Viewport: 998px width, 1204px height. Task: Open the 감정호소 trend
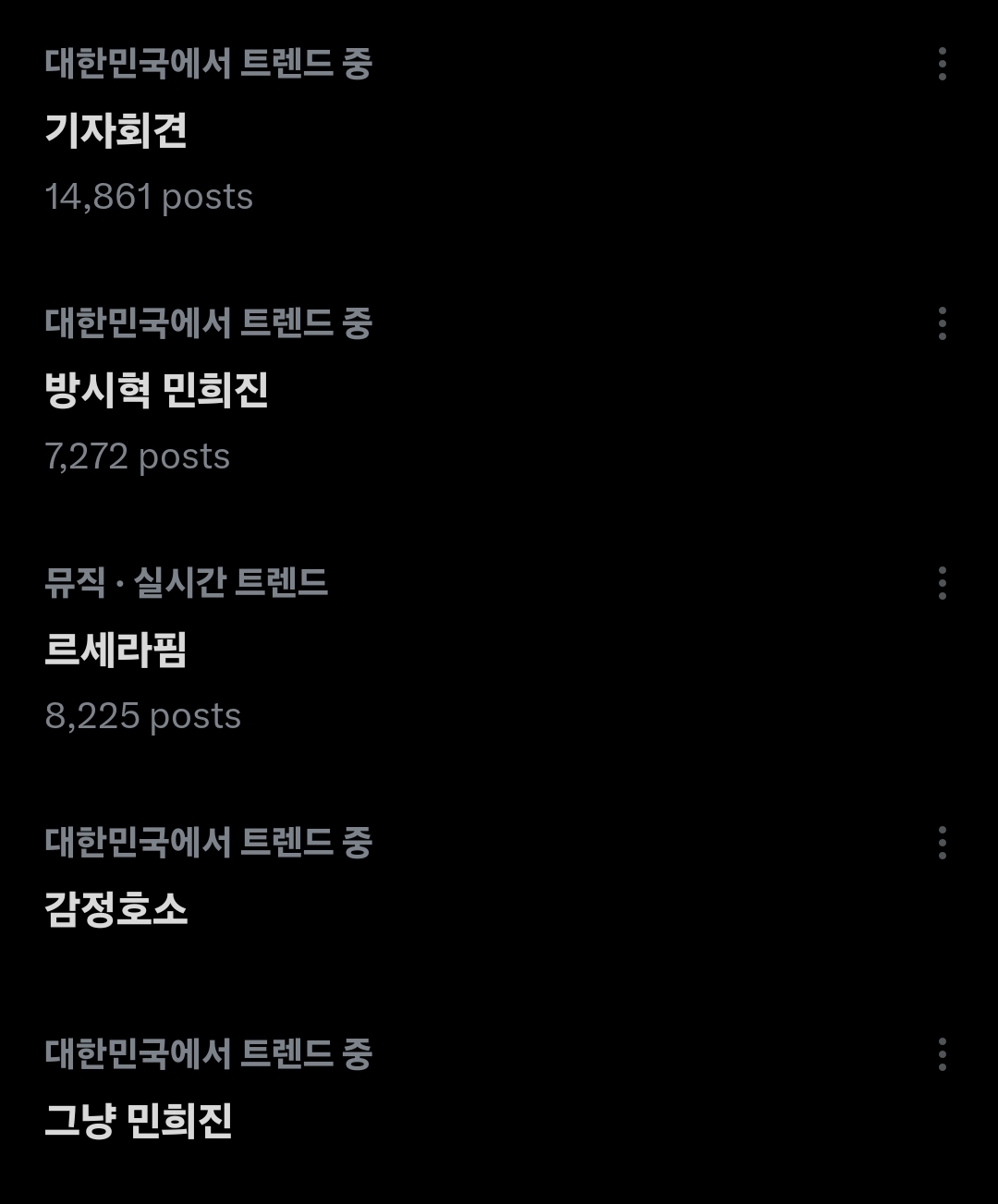(x=116, y=909)
